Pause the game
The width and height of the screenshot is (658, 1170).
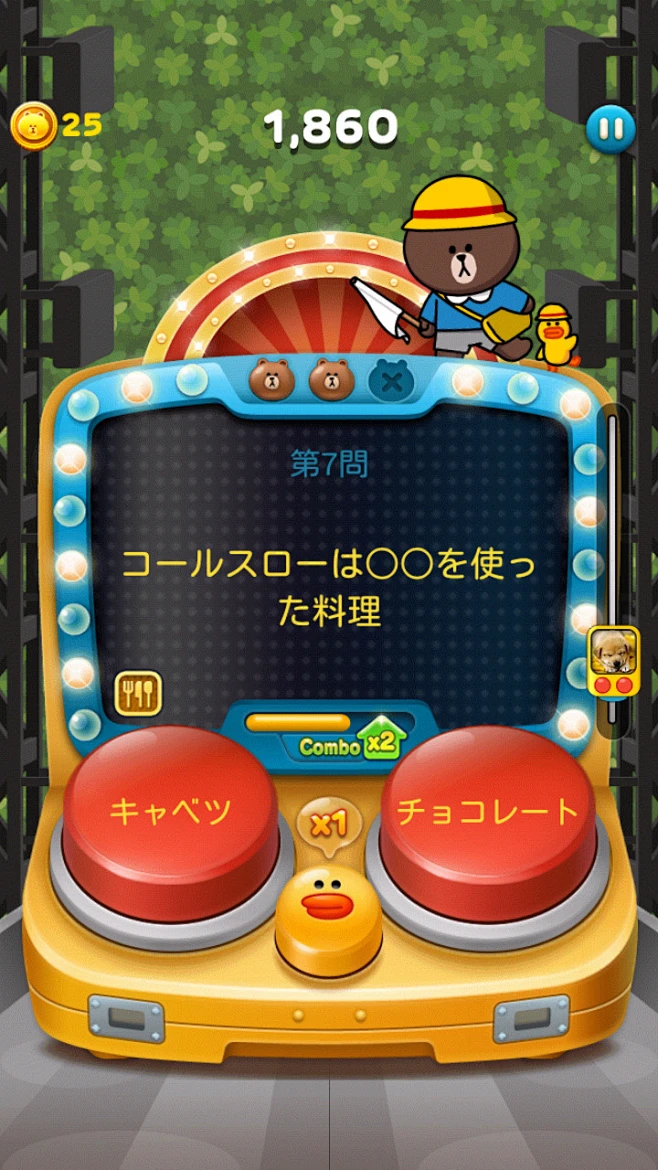(x=609, y=128)
